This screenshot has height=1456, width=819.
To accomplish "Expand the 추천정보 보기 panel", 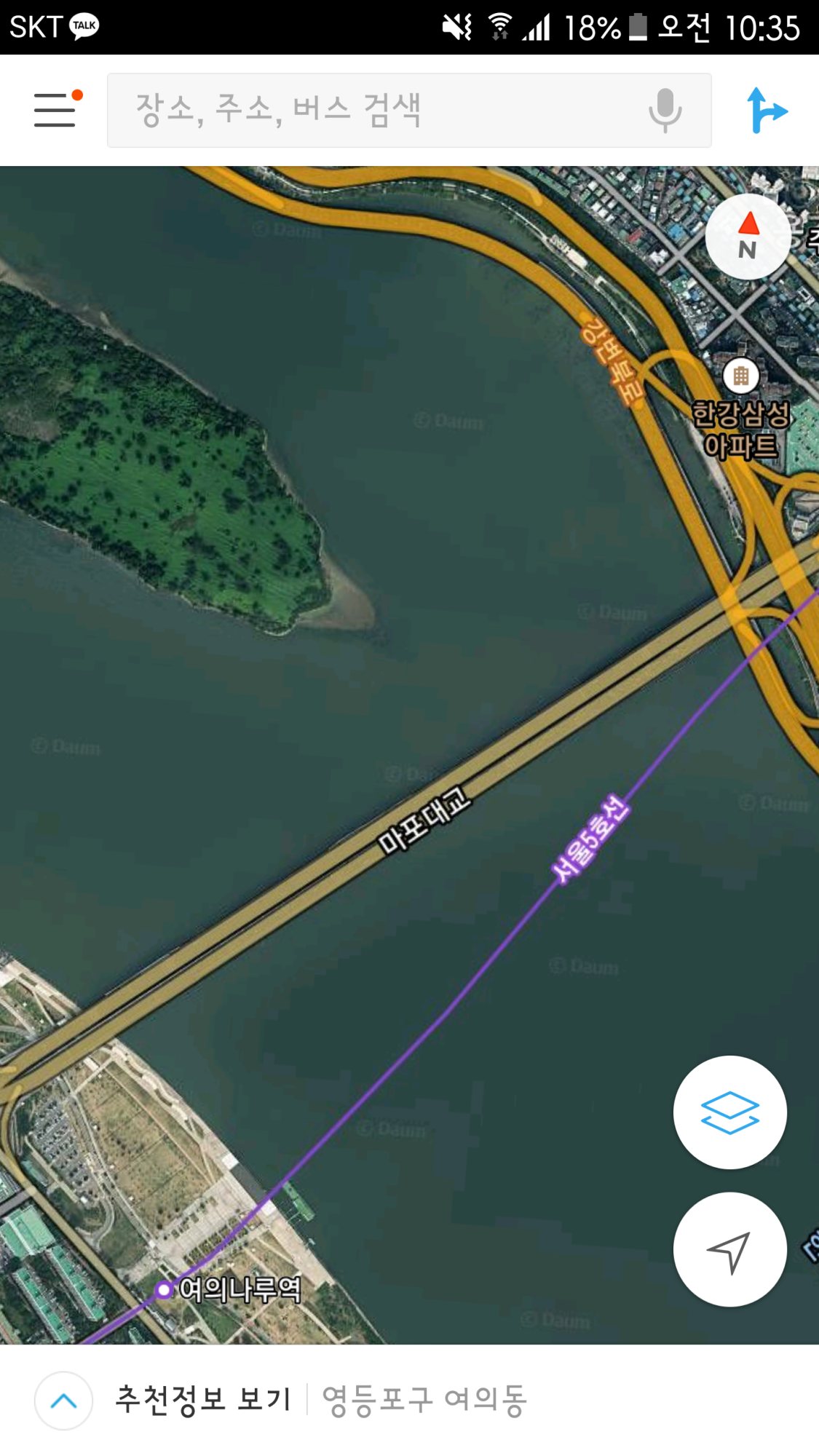I will (x=64, y=1400).
